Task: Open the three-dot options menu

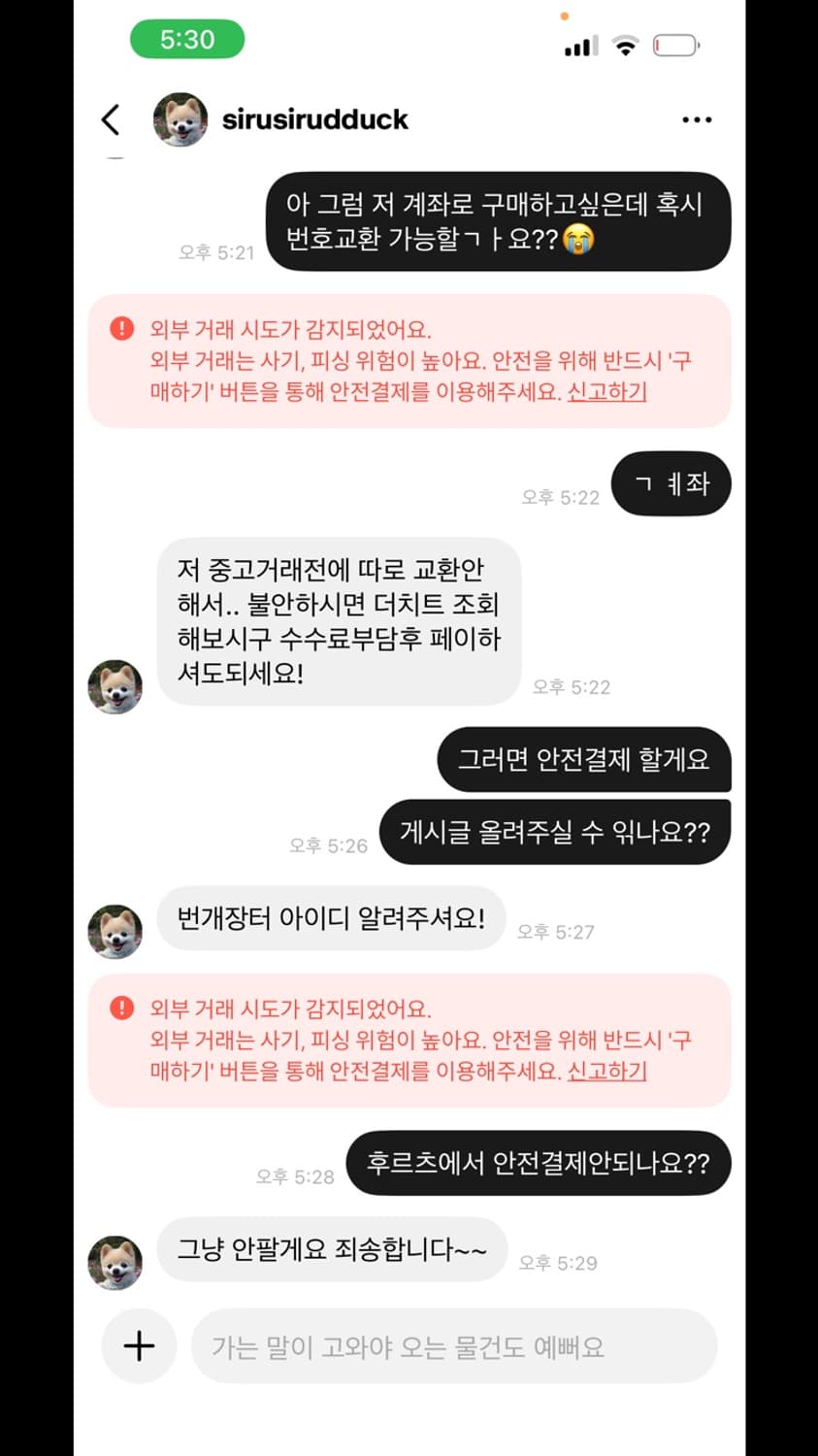Action: coord(697,119)
